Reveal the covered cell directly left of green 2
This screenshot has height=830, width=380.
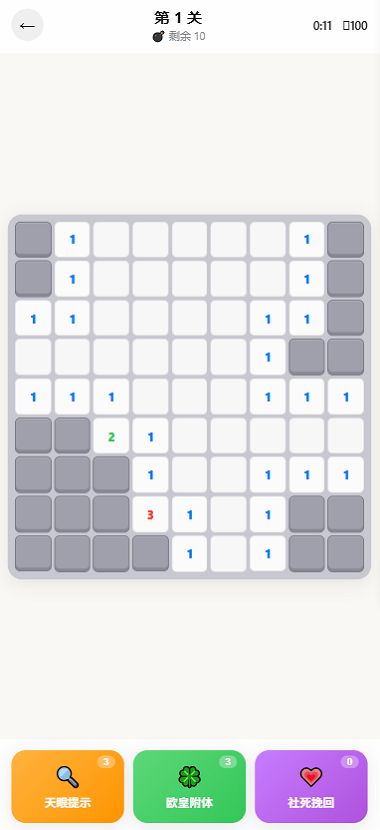coord(72,436)
